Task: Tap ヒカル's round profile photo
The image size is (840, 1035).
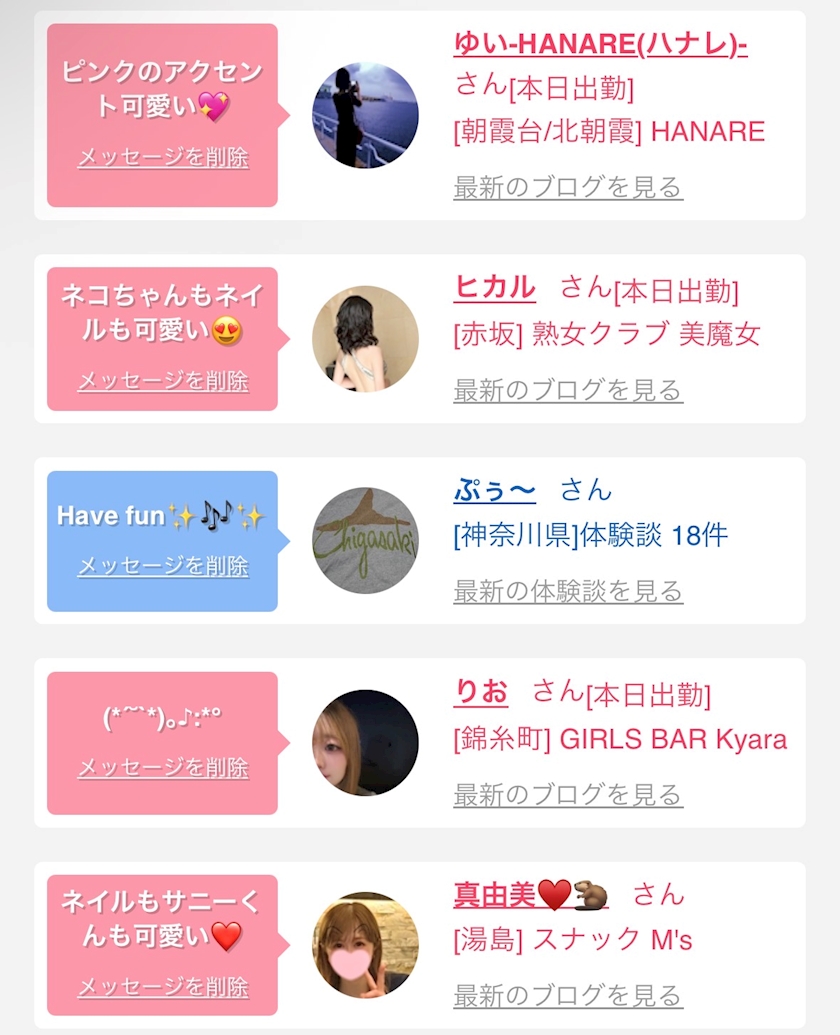Action: click(x=365, y=339)
